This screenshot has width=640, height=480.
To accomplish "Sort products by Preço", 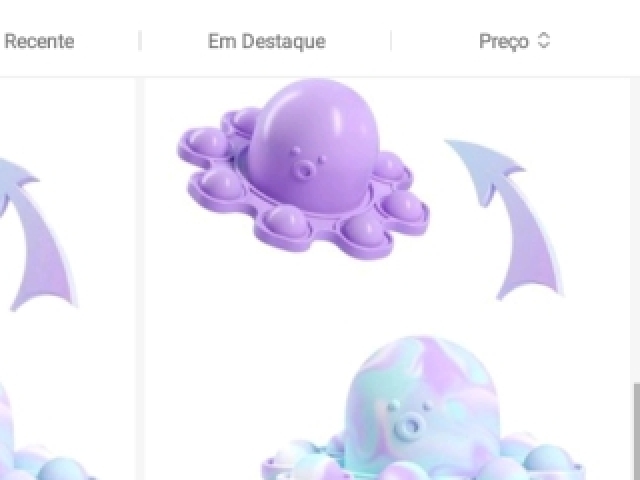I will click(x=514, y=42).
